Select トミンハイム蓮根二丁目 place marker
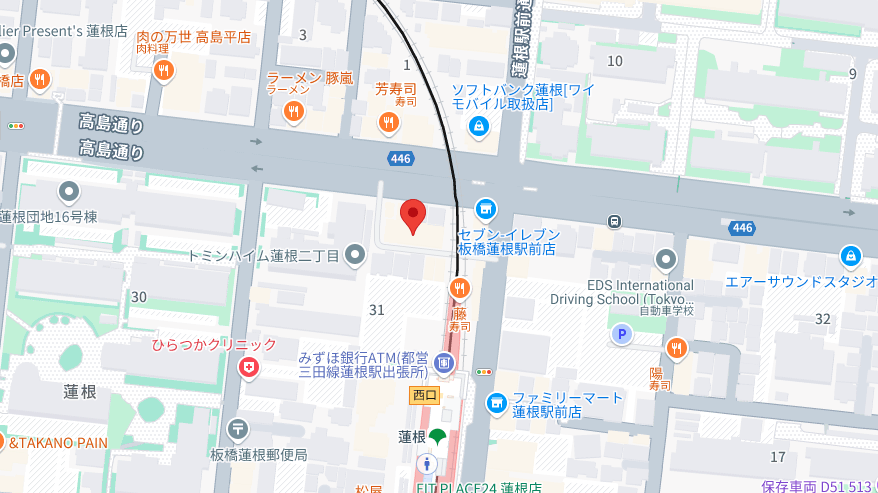Image resolution: width=878 pixels, height=493 pixels. pos(355,256)
